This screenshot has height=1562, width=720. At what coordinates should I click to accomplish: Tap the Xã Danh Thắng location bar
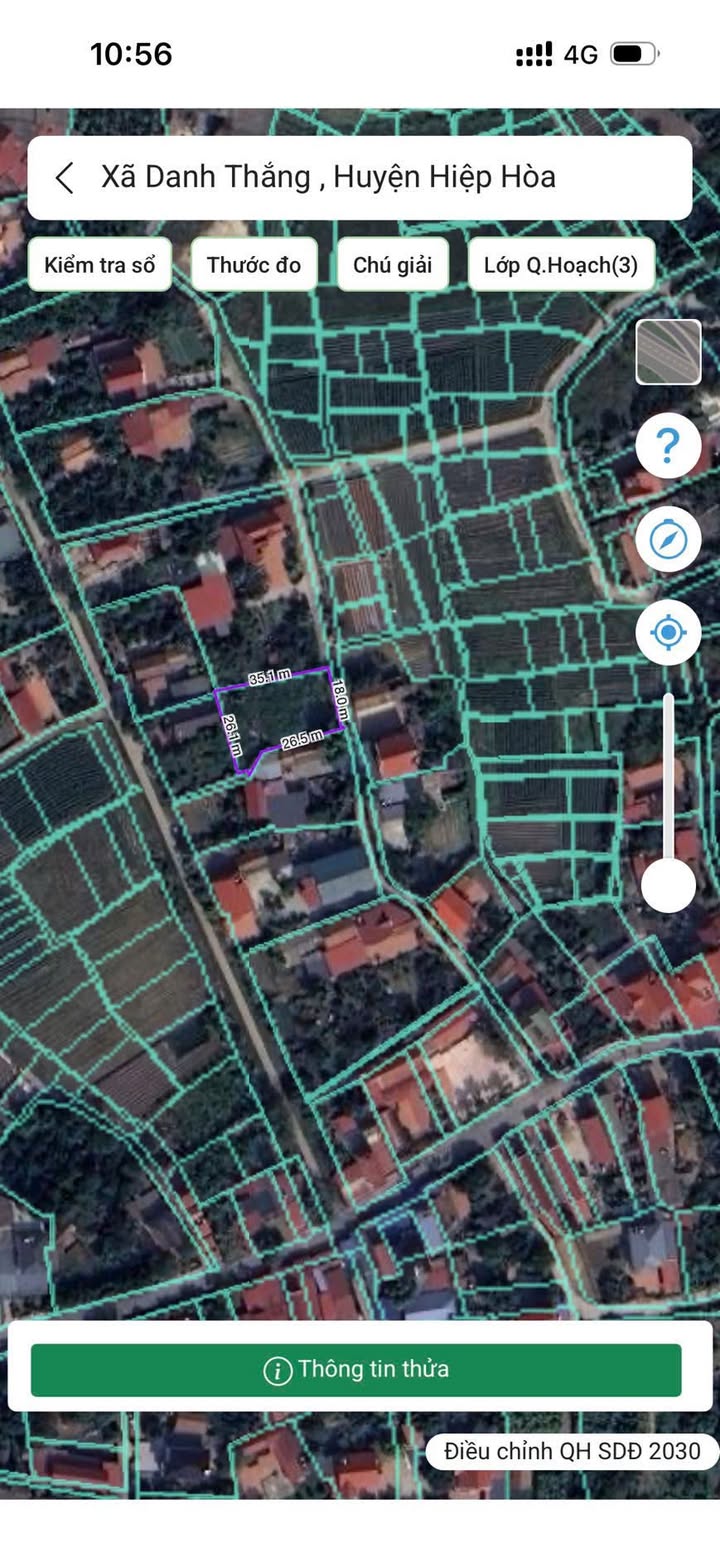(x=360, y=178)
